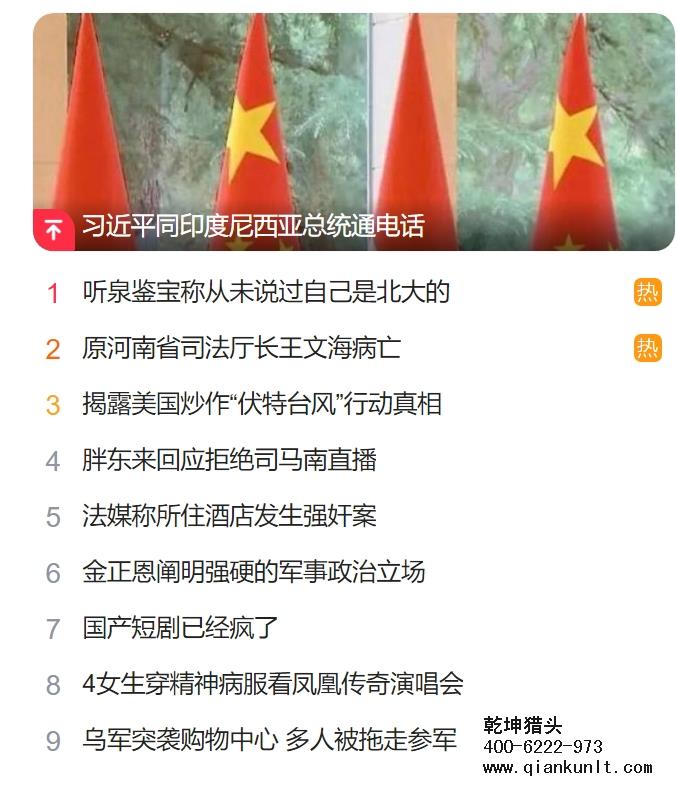Viewport: 678px width, 792px height.
Task: View 金正恩阐明强硬的军事政治立场
Action: [x=254, y=572]
